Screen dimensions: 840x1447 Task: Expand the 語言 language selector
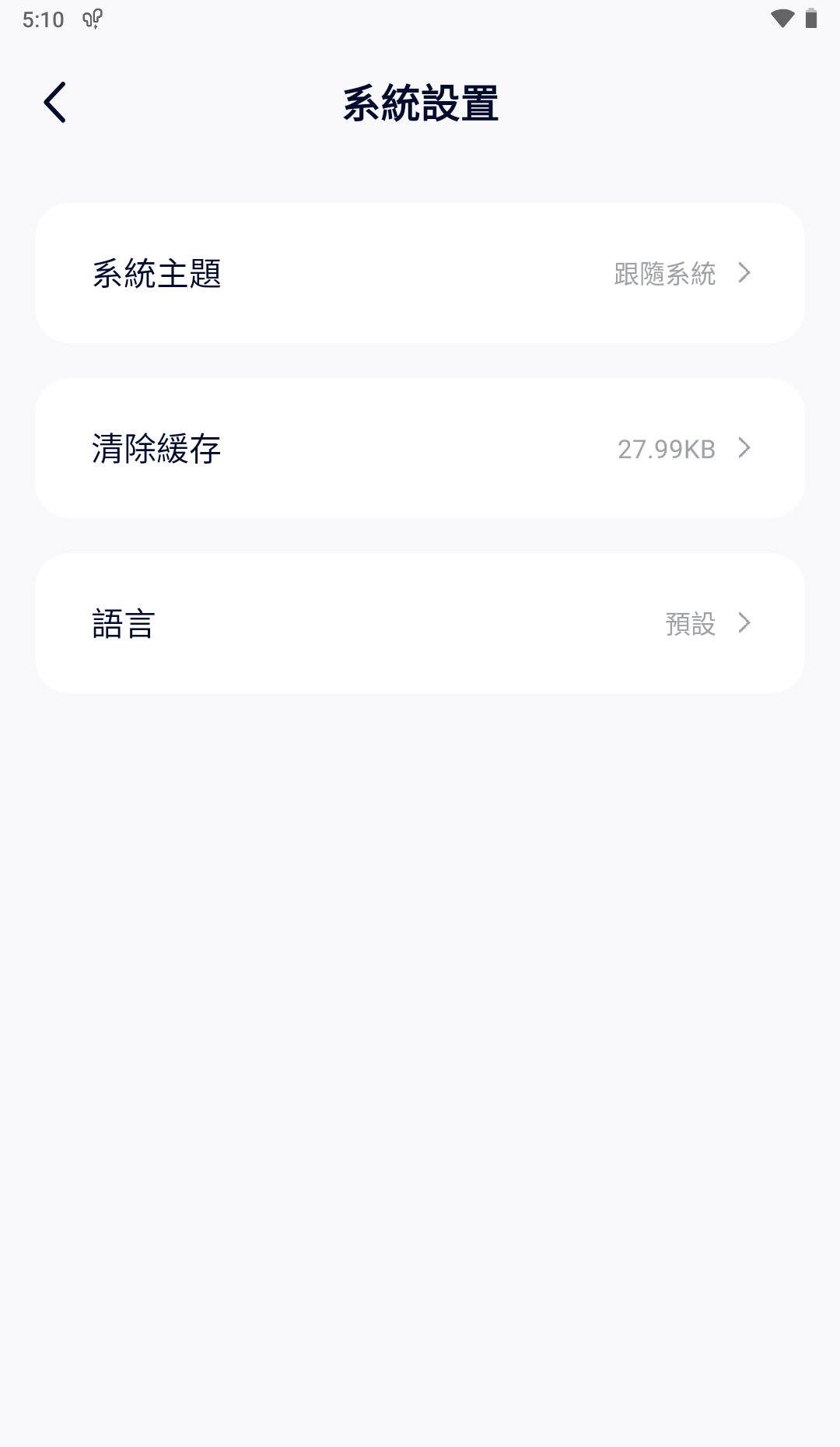[x=420, y=623]
